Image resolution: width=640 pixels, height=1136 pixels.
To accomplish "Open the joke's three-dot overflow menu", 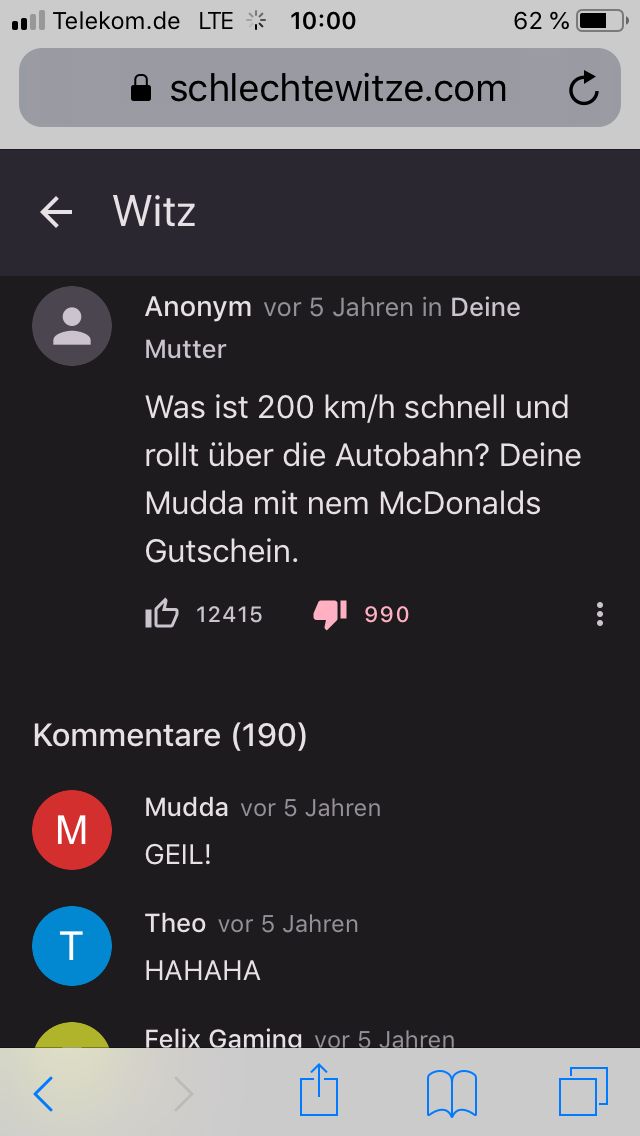I will coord(599,614).
